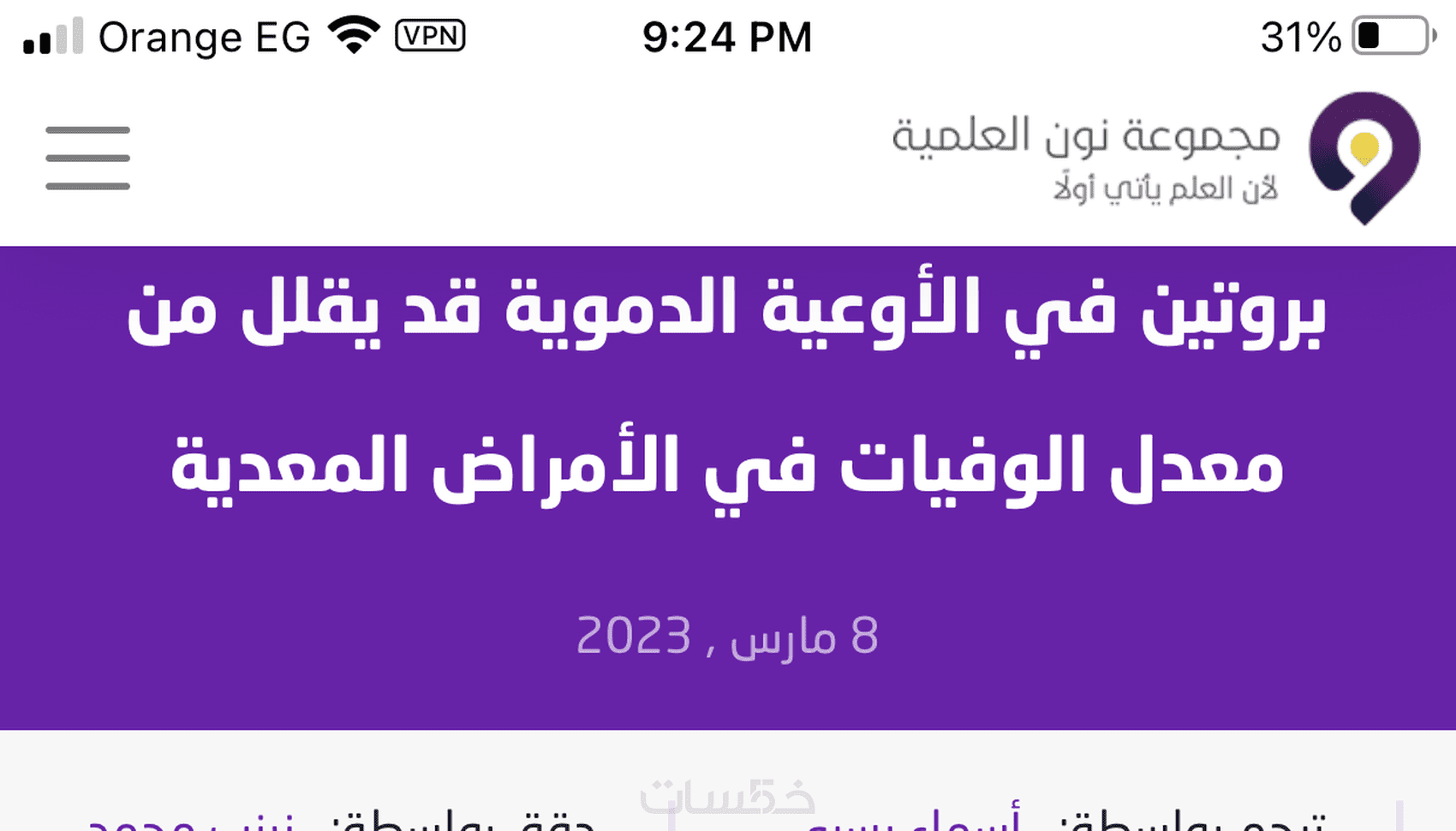Open the hamburger navigation menu

[87, 158]
